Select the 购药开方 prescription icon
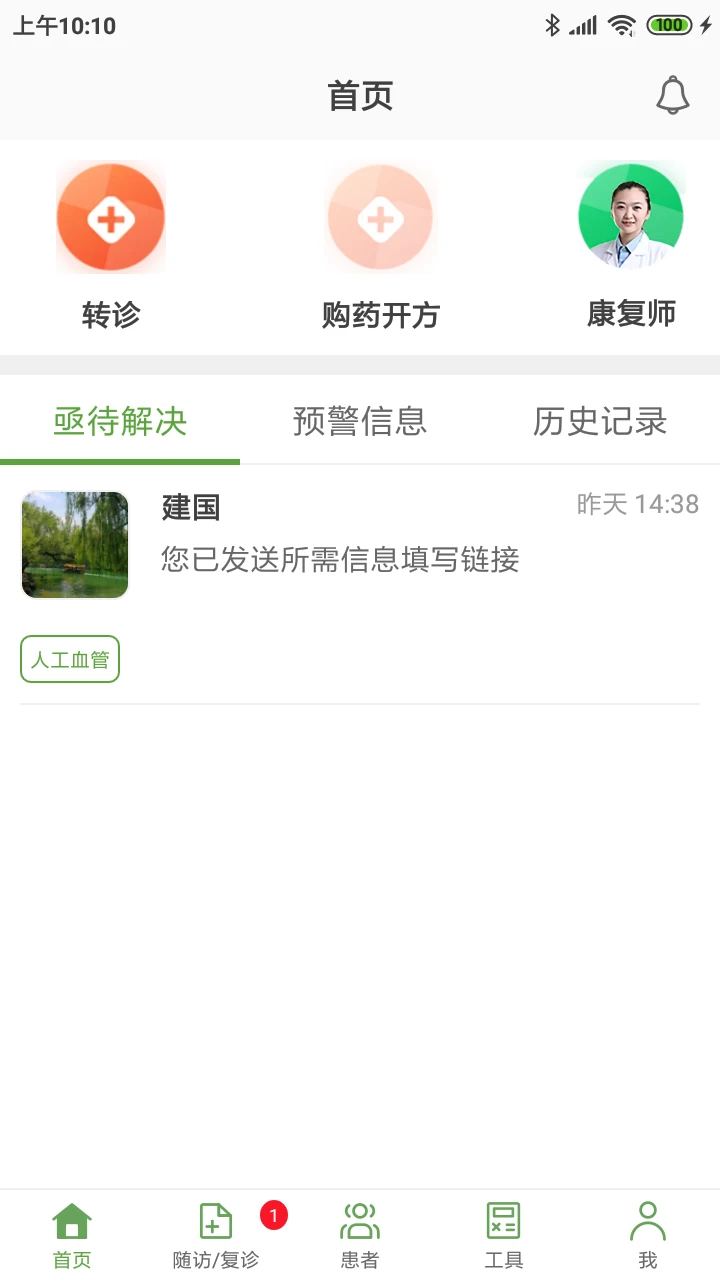The image size is (720, 1280). click(x=380, y=217)
